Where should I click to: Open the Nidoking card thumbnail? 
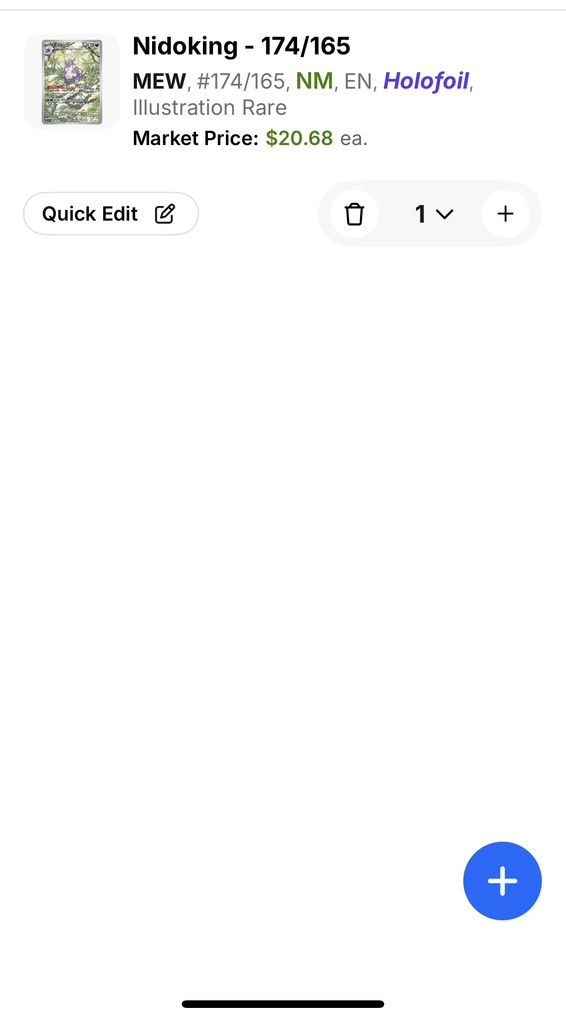(x=72, y=82)
